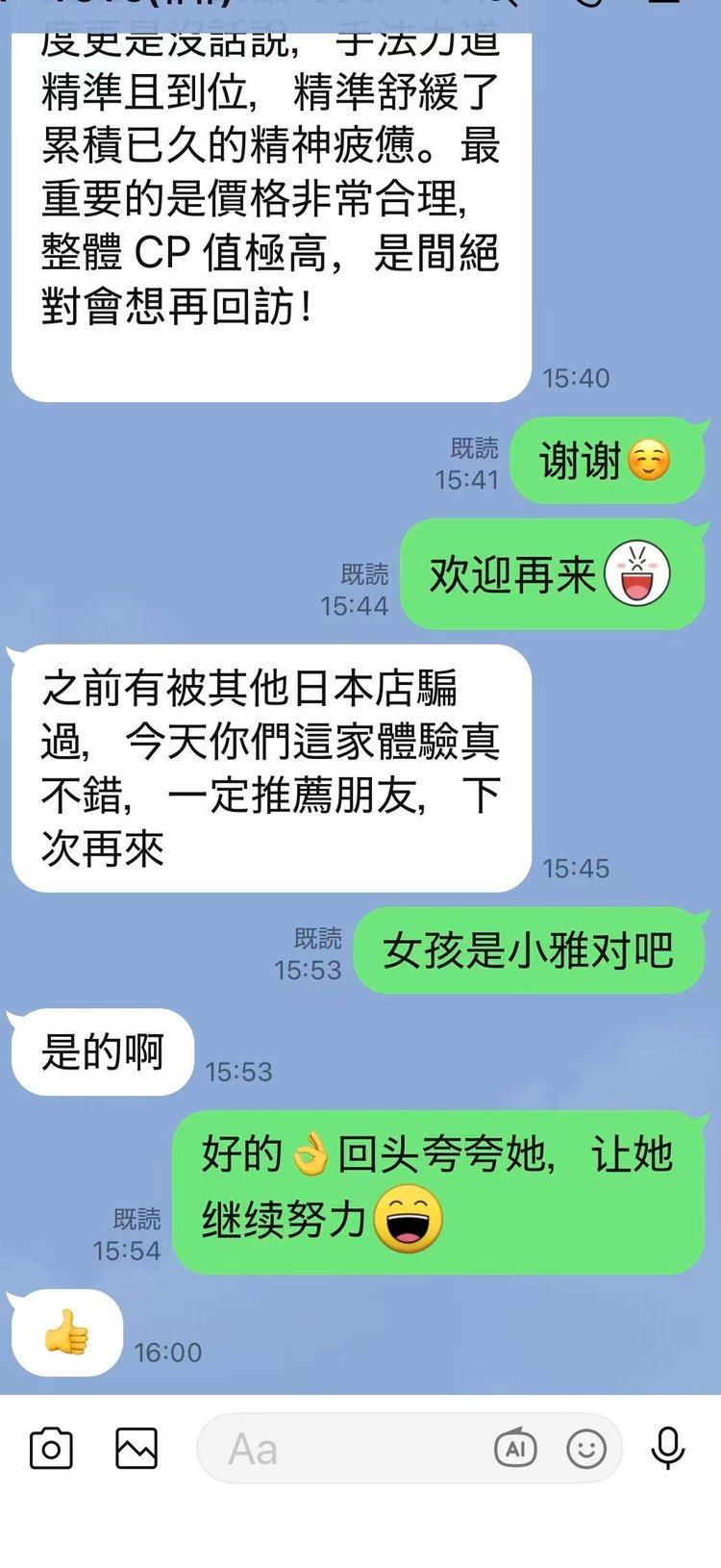The image size is (721, 1568).
Task: Open the camera to take a photo
Action: pos(51,1448)
